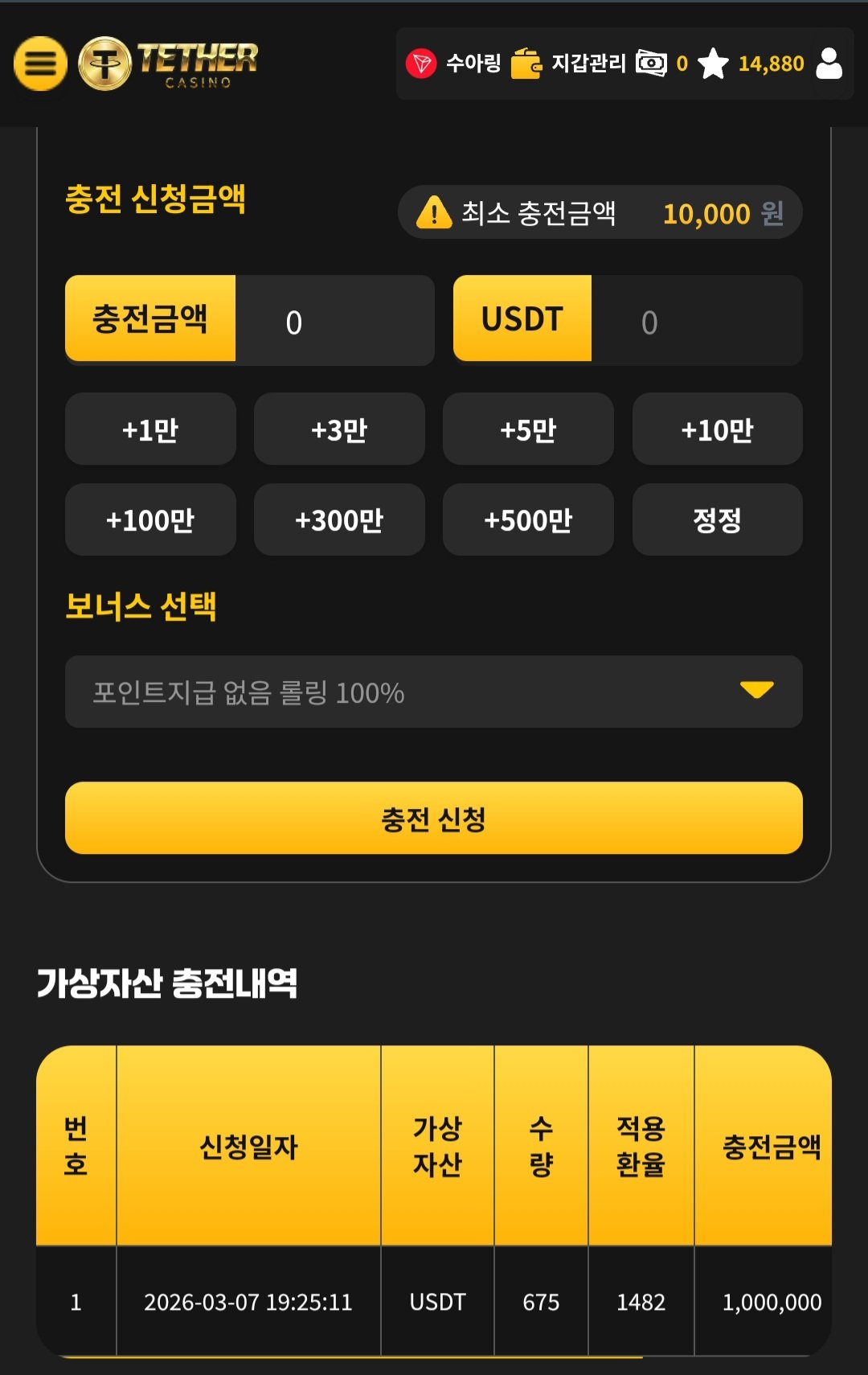This screenshot has height=1375, width=868.
Task: Open 지갑관리 wallet management
Action: pos(569,63)
